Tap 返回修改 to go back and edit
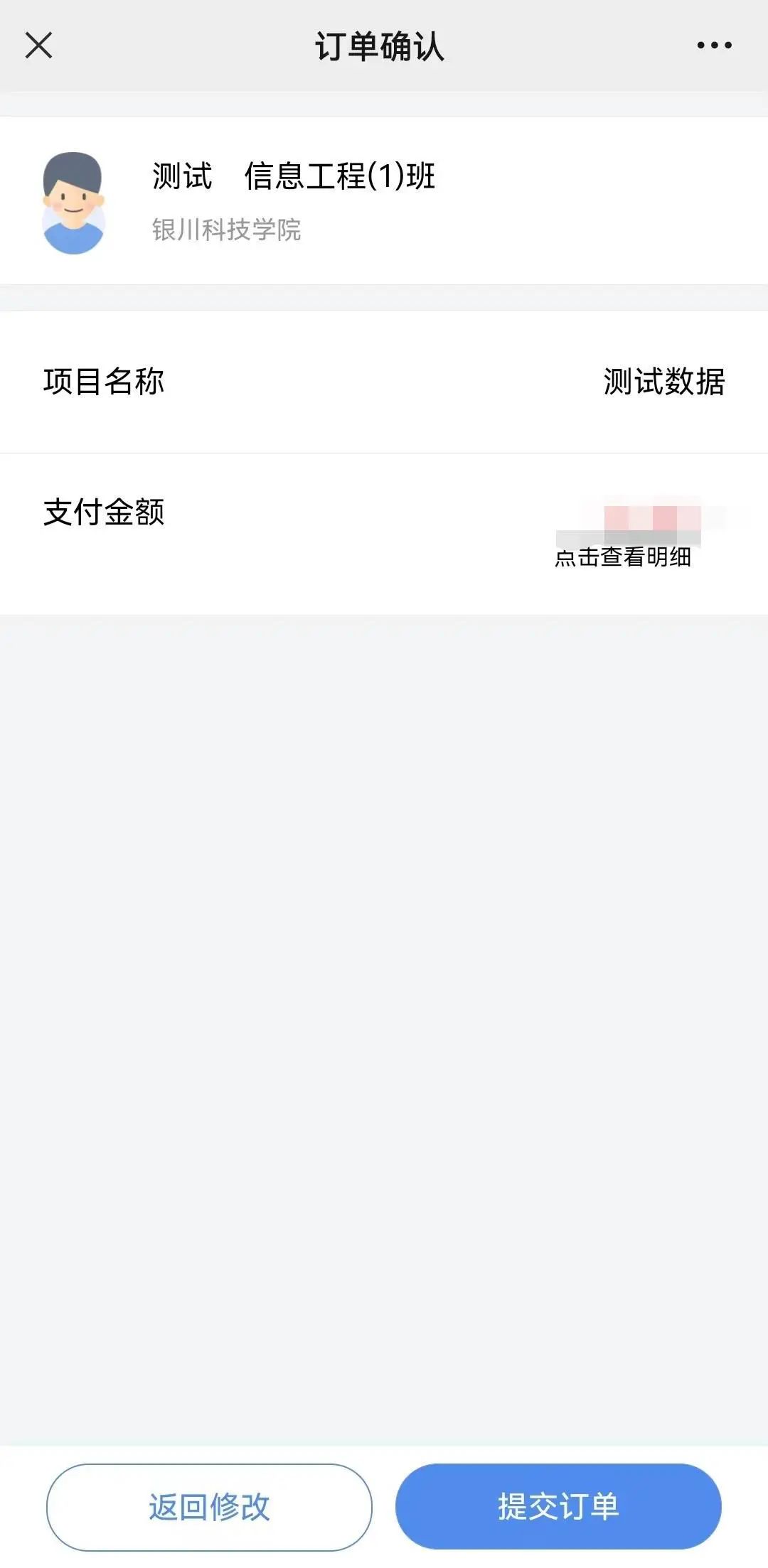The image size is (768, 1568). [209, 1506]
